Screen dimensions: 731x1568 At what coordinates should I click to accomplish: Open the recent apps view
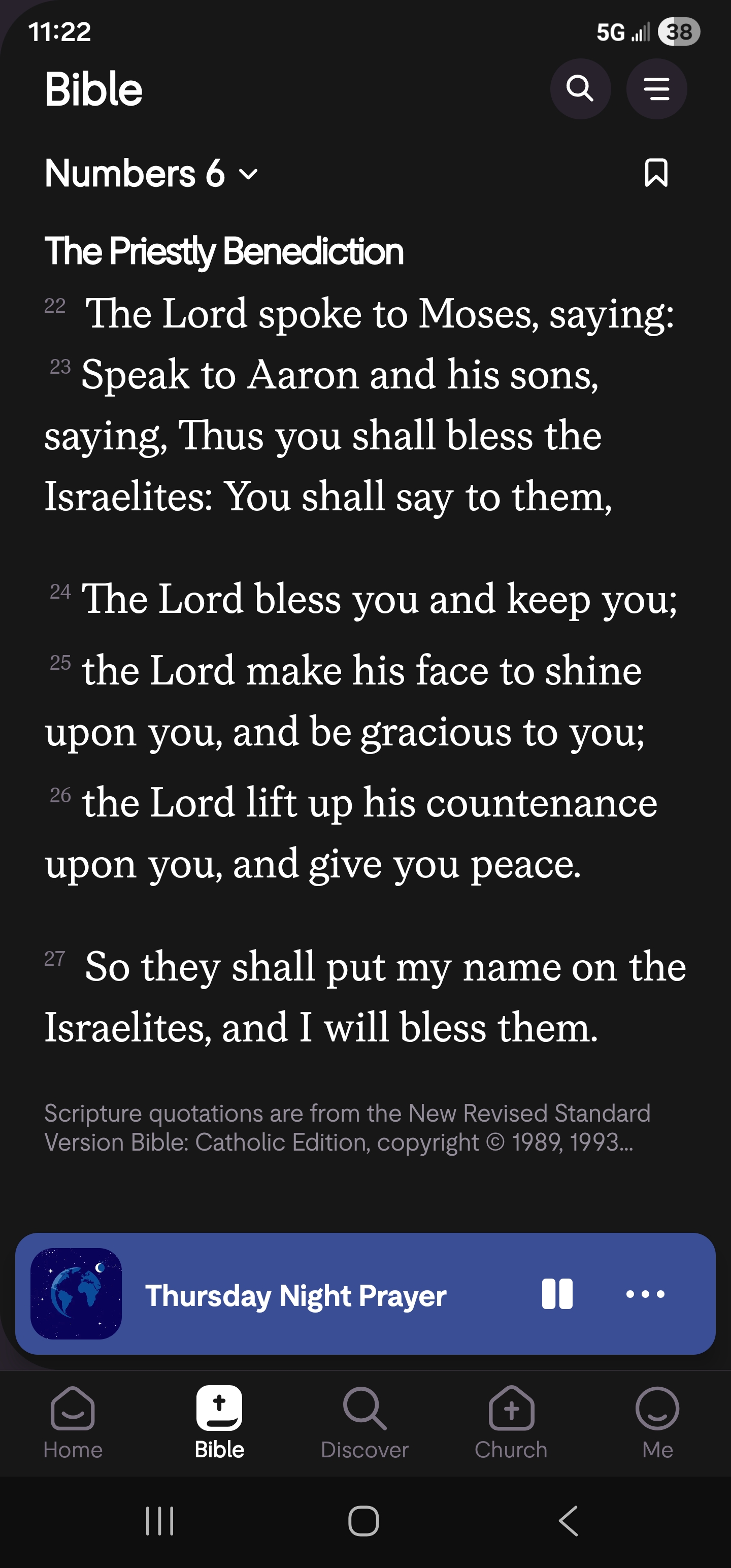(x=159, y=1521)
